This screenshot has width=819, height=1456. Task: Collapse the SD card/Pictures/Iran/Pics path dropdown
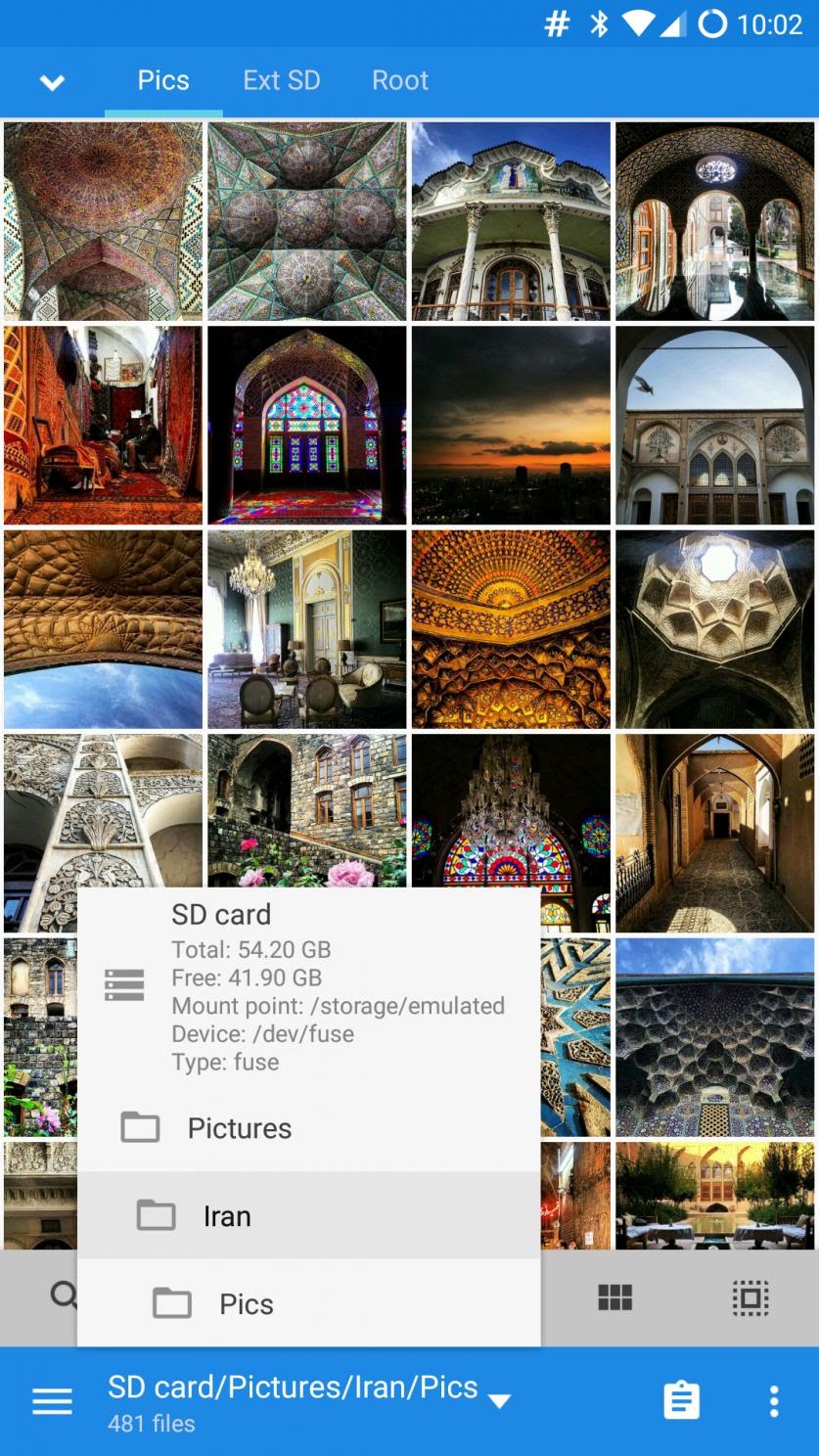point(499,1401)
